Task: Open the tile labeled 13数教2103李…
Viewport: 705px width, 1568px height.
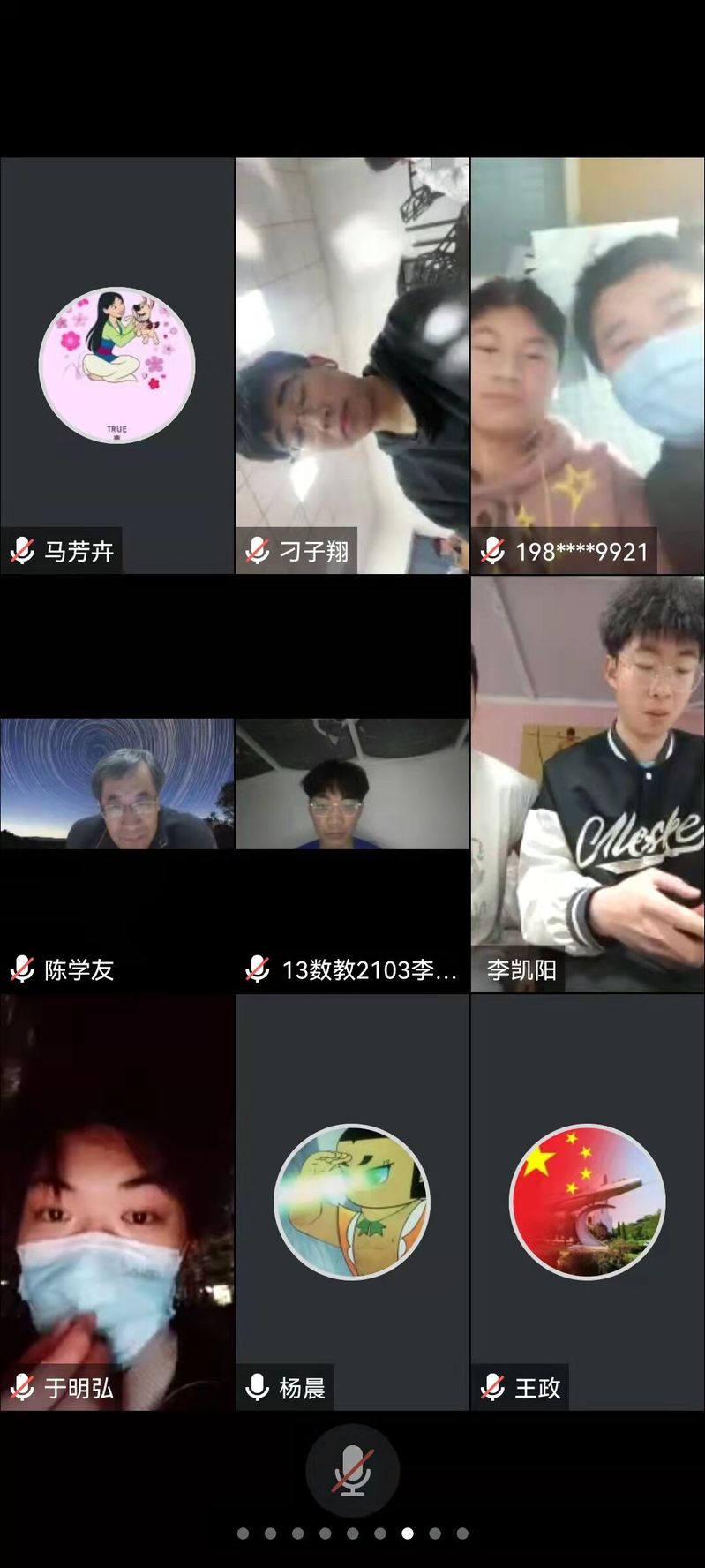Action: pos(352,784)
